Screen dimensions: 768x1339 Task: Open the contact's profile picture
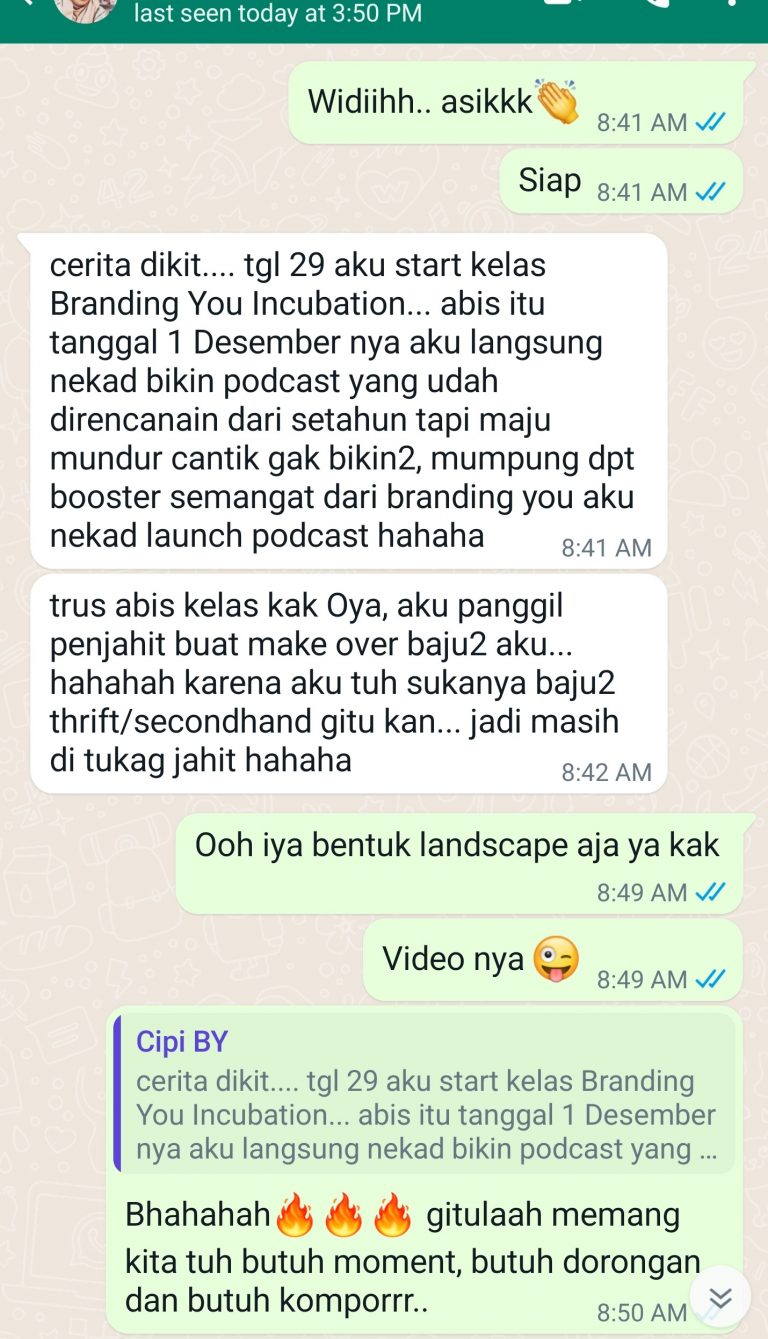85,8
